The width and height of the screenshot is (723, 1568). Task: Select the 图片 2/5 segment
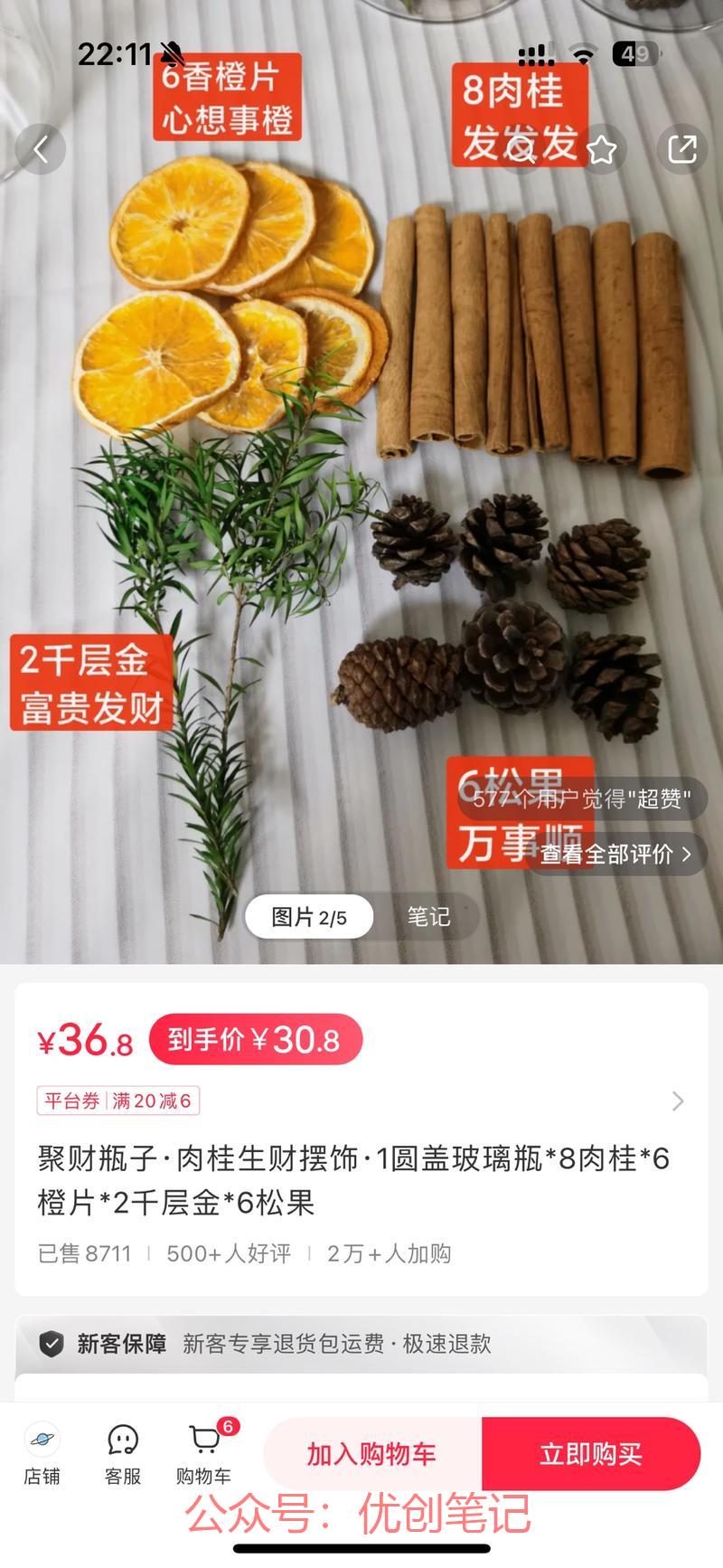[x=309, y=917]
